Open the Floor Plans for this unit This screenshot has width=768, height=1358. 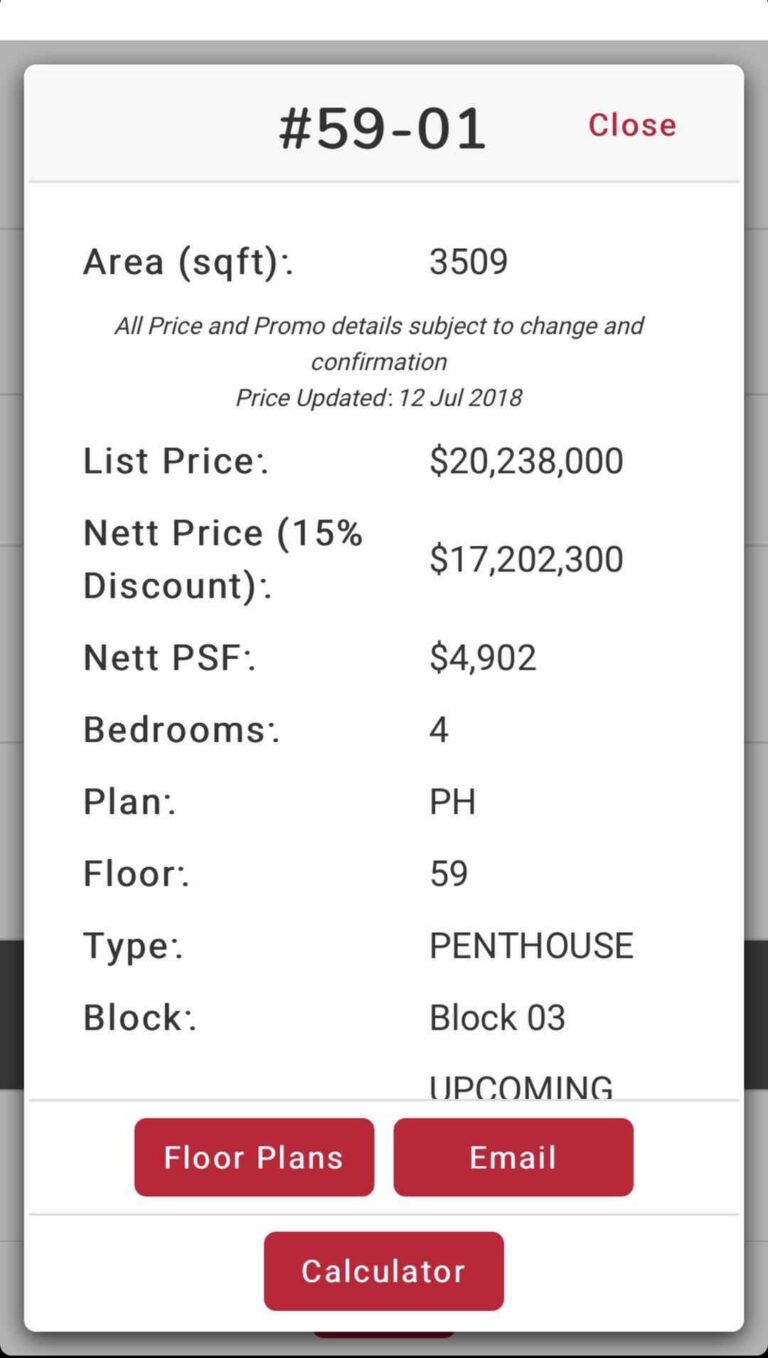pos(254,1157)
